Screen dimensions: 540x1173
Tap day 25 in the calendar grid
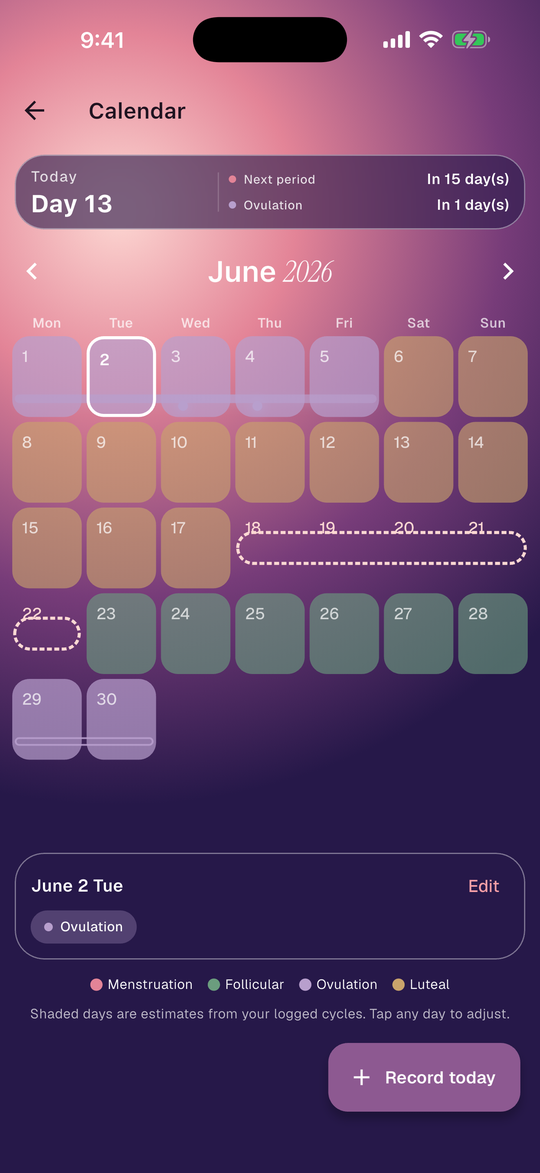(270, 633)
